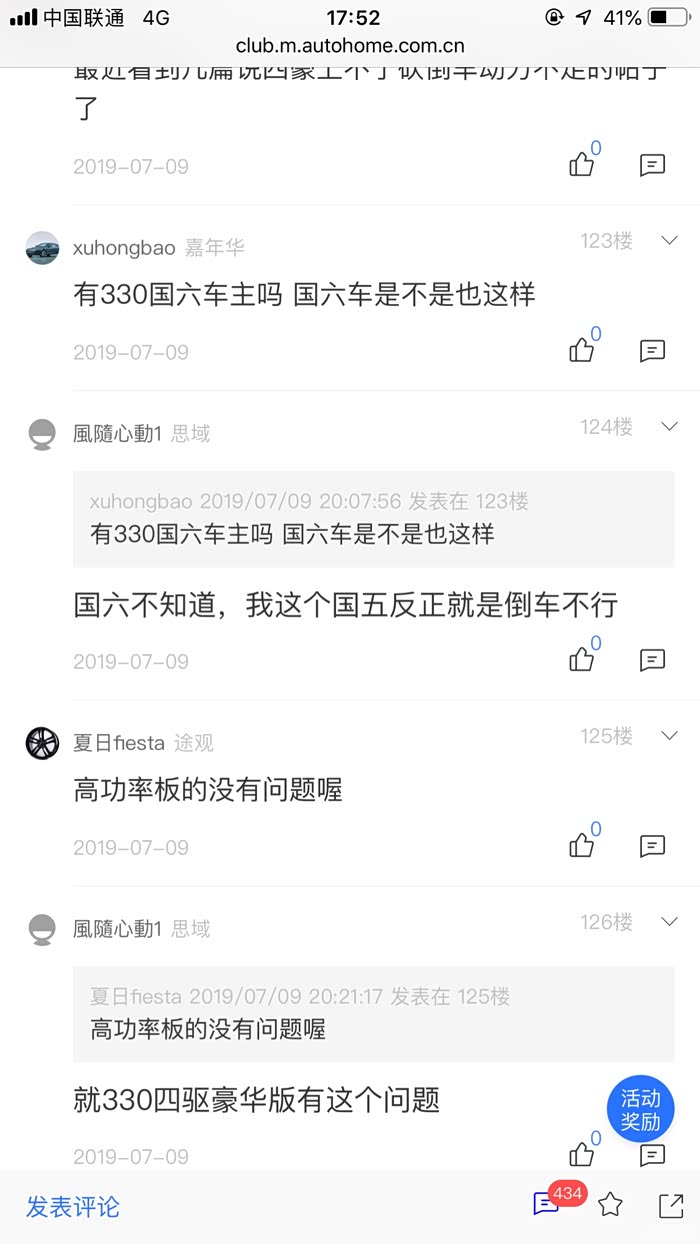Tap 发表评论 to write a comment

pos(73,1206)
